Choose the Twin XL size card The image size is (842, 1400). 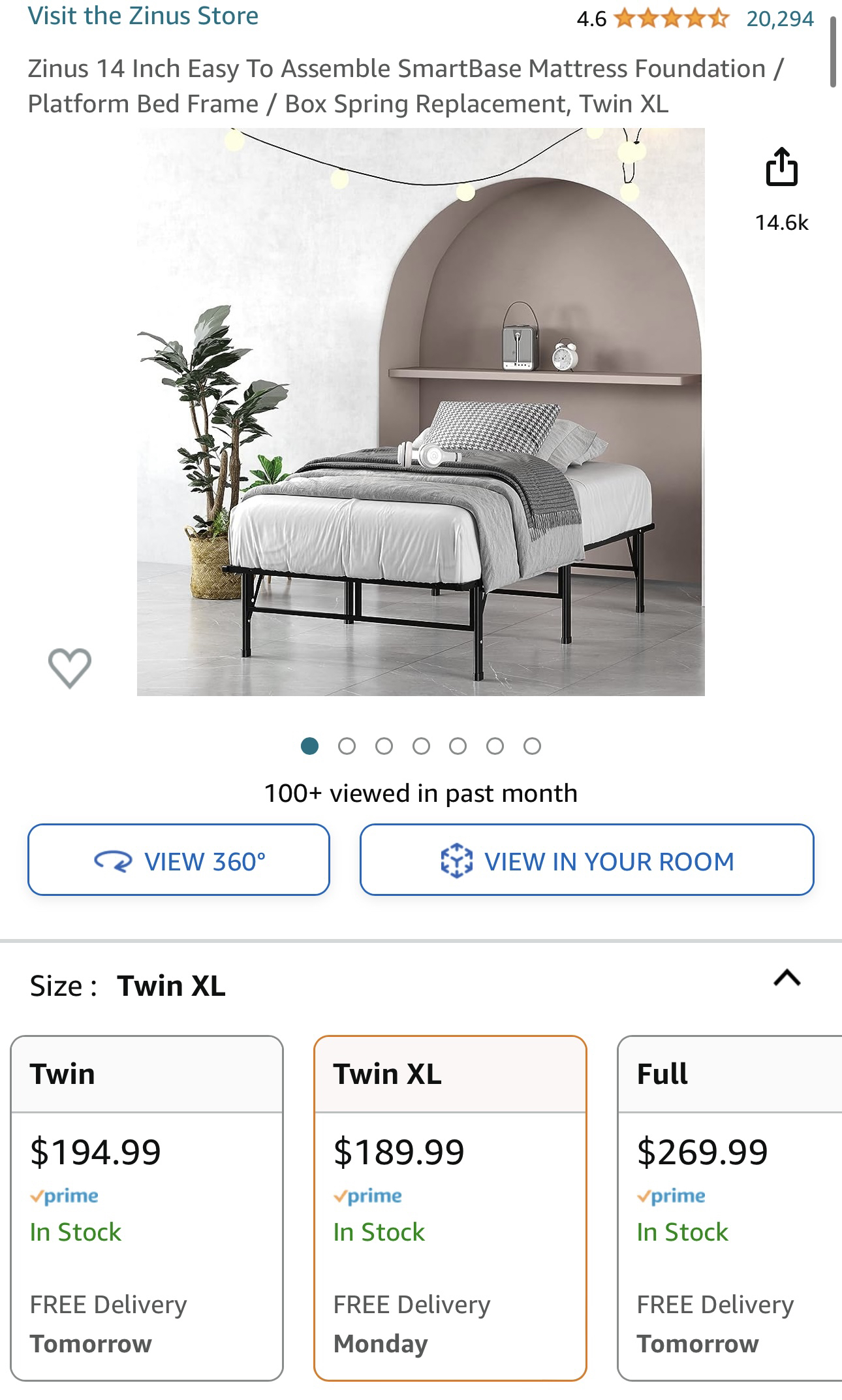pyautogui.click(x=450, y=1207)
